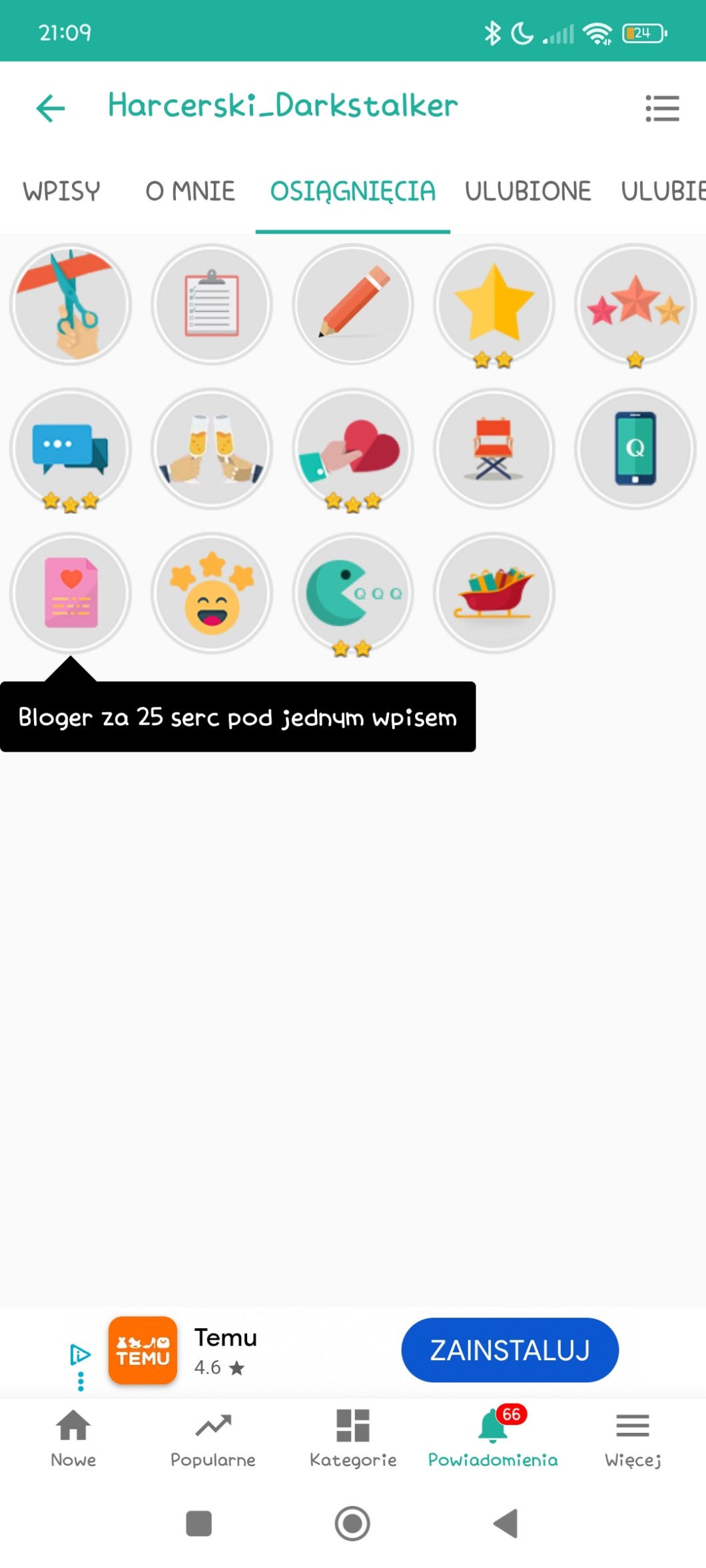Go back using the top arrow
The height and width of the screenshot is (1568, 706).
pos(51,108)
